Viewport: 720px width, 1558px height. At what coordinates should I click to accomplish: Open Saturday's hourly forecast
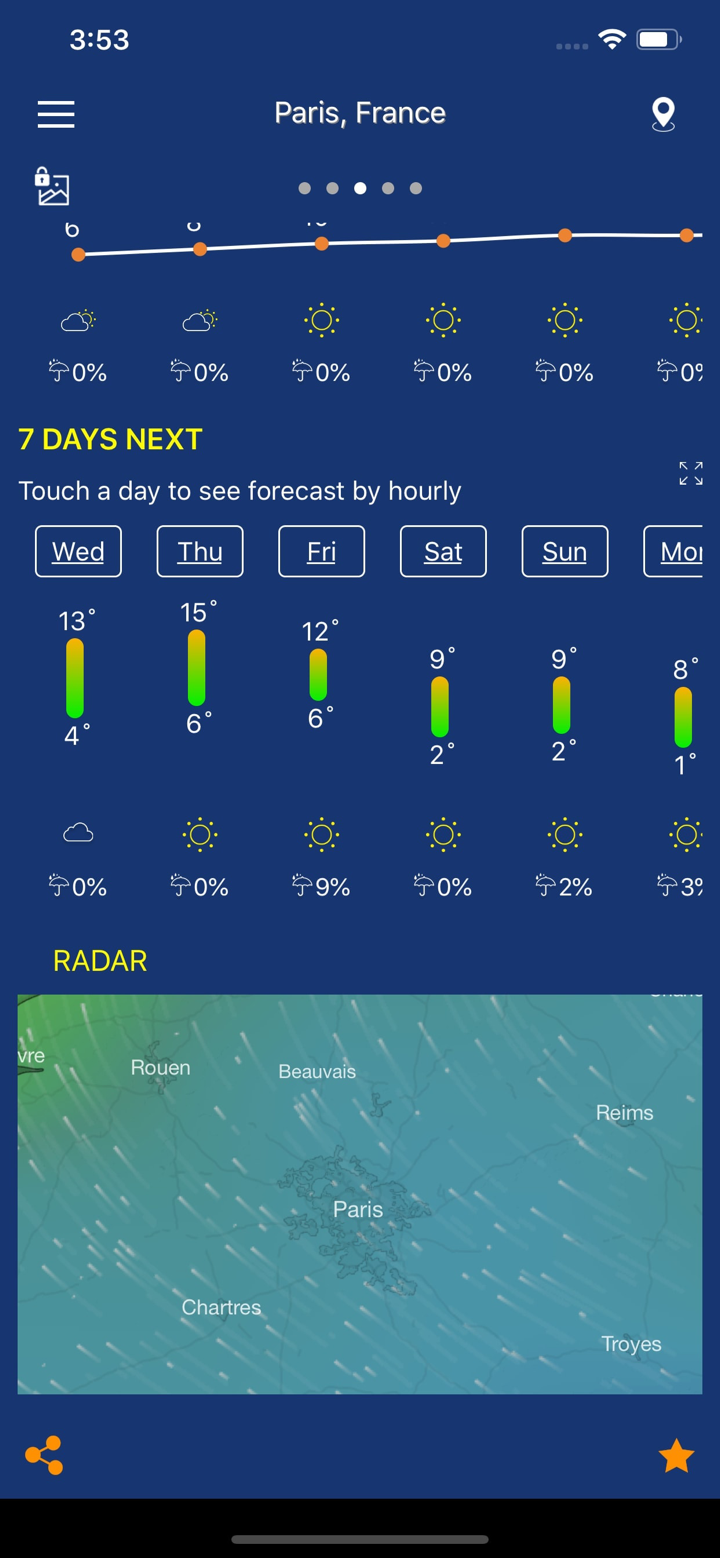pyautogui.click(x=442, y=551)
